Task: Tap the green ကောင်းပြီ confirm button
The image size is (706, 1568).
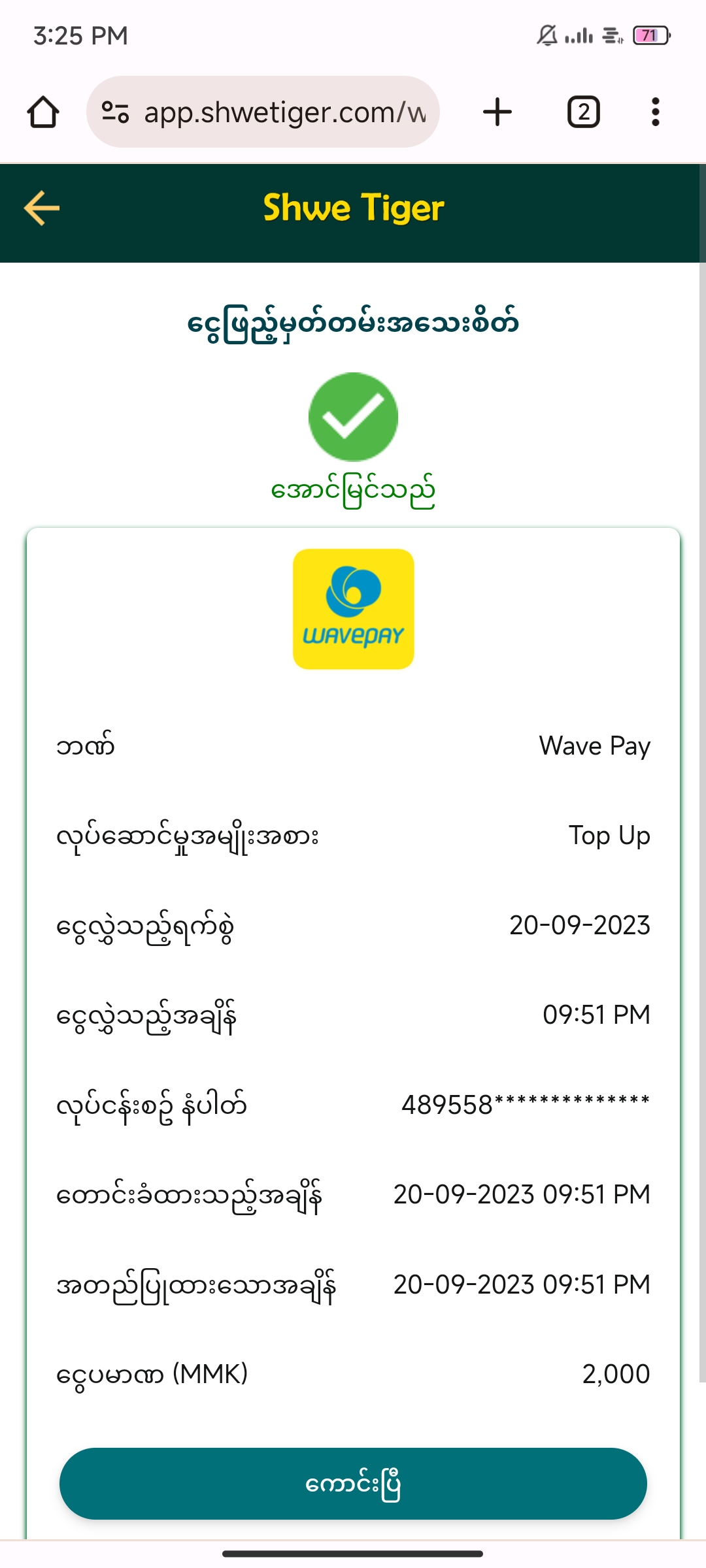Action: (353, 1483)
